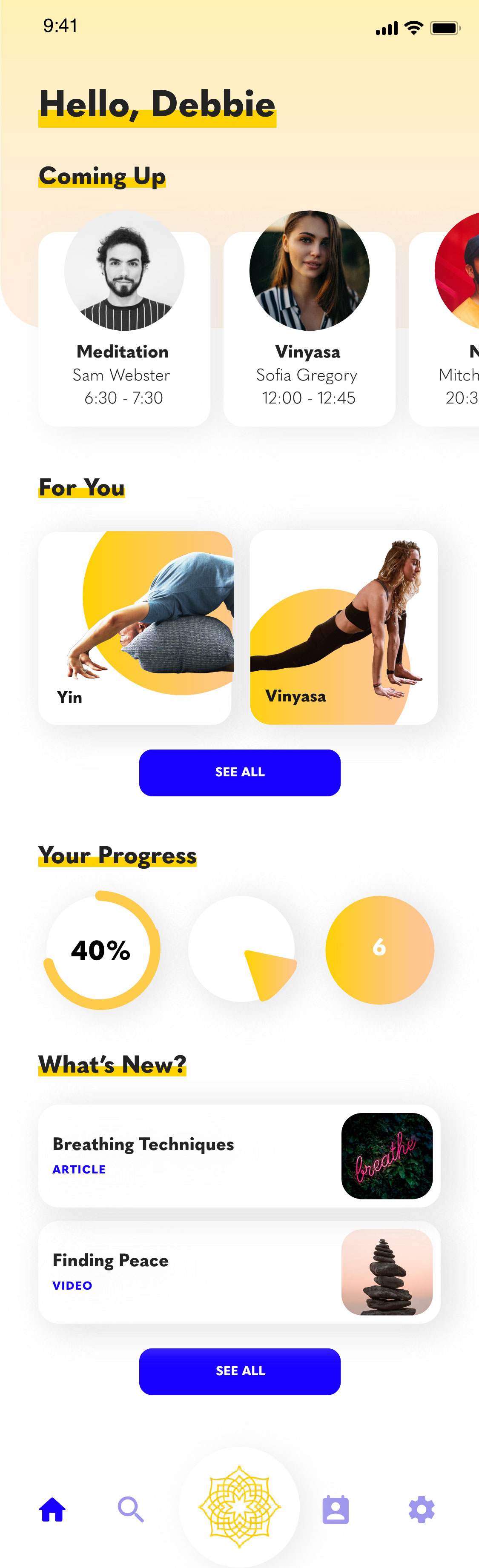This screenshot has height=1568, width=479.
Task: Go to the Home tab
Action: [x=52, y=1510]
